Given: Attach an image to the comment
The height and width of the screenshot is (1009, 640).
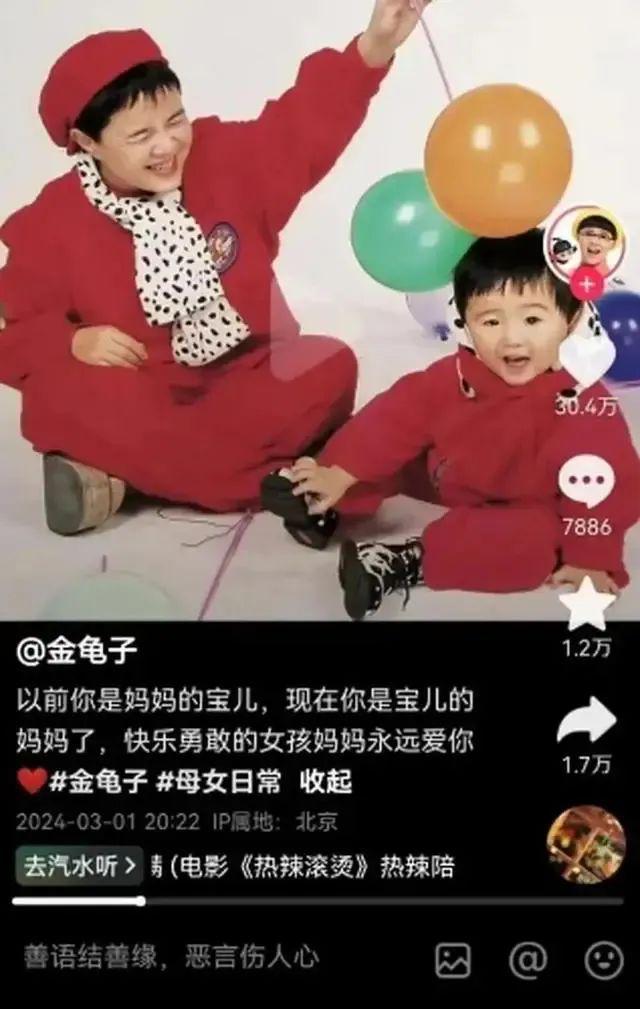Looking at the screenshot, I should (453, 960).
